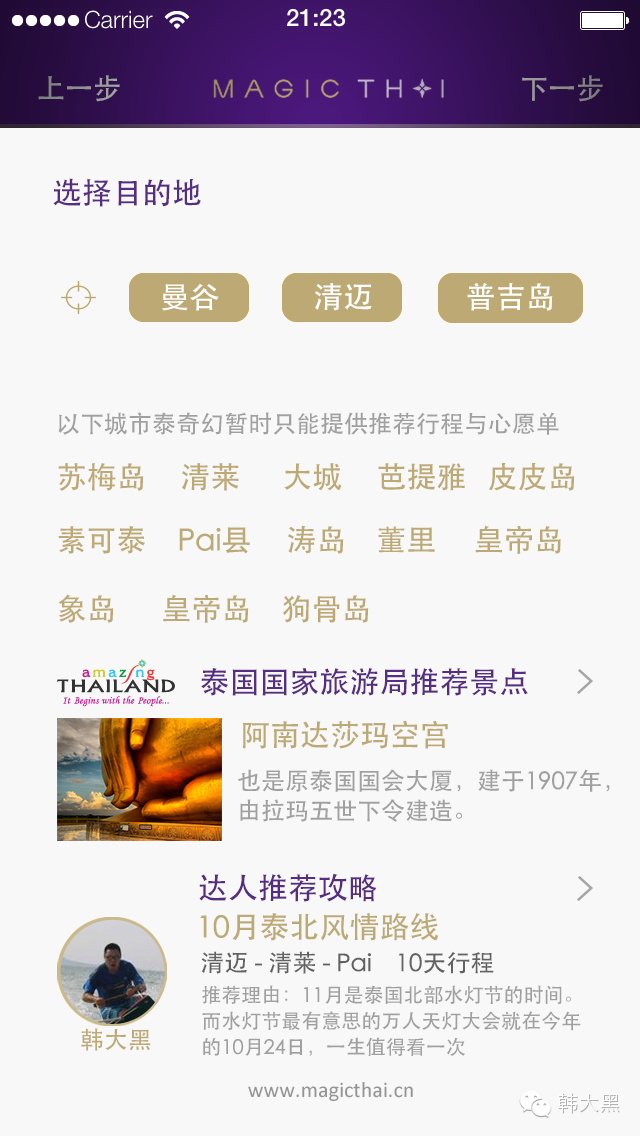Screen dimensions: 640x1136
Task: Tap the Pai县 link
Action: click(x=214, y=541)
